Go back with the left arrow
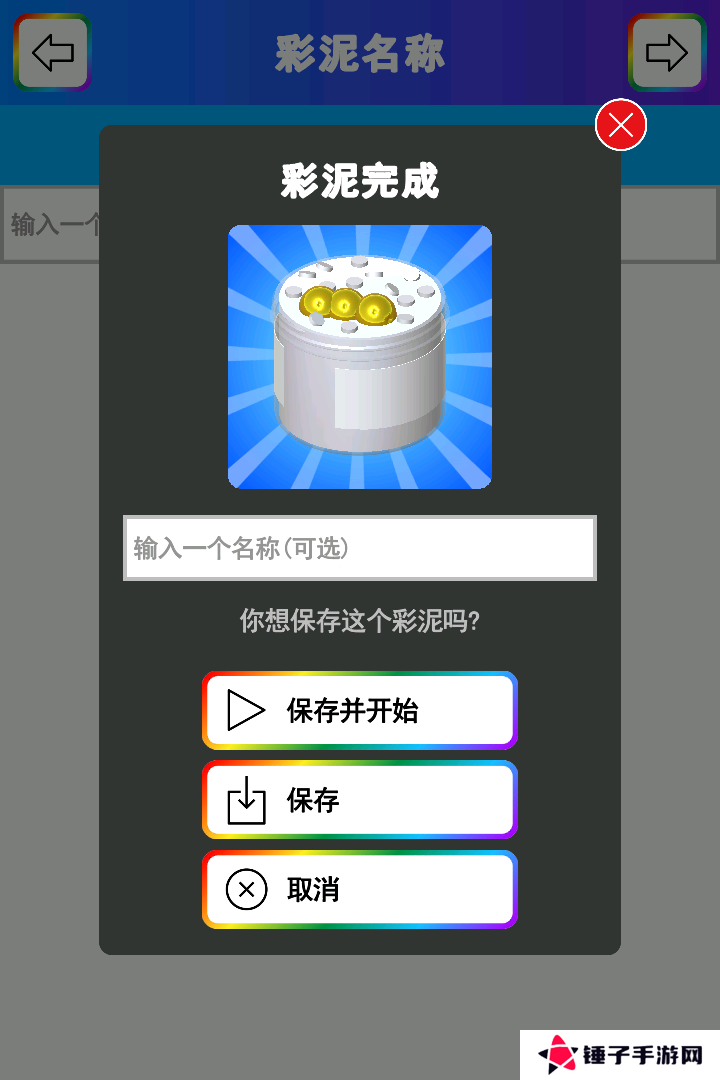Viewport: 720px width, 1080px height. [52, 52]
